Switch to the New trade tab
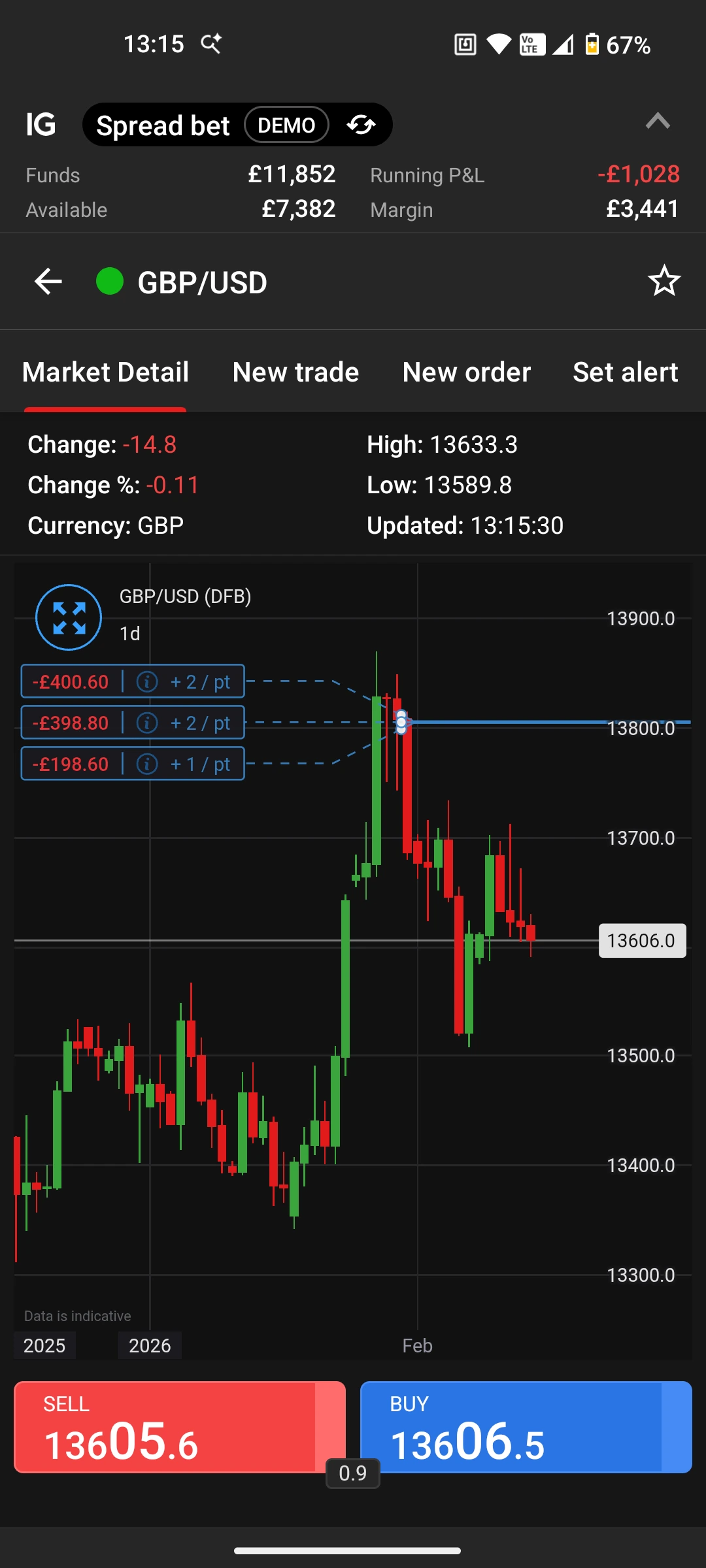The image size is (706, 1568). [295, 371]
